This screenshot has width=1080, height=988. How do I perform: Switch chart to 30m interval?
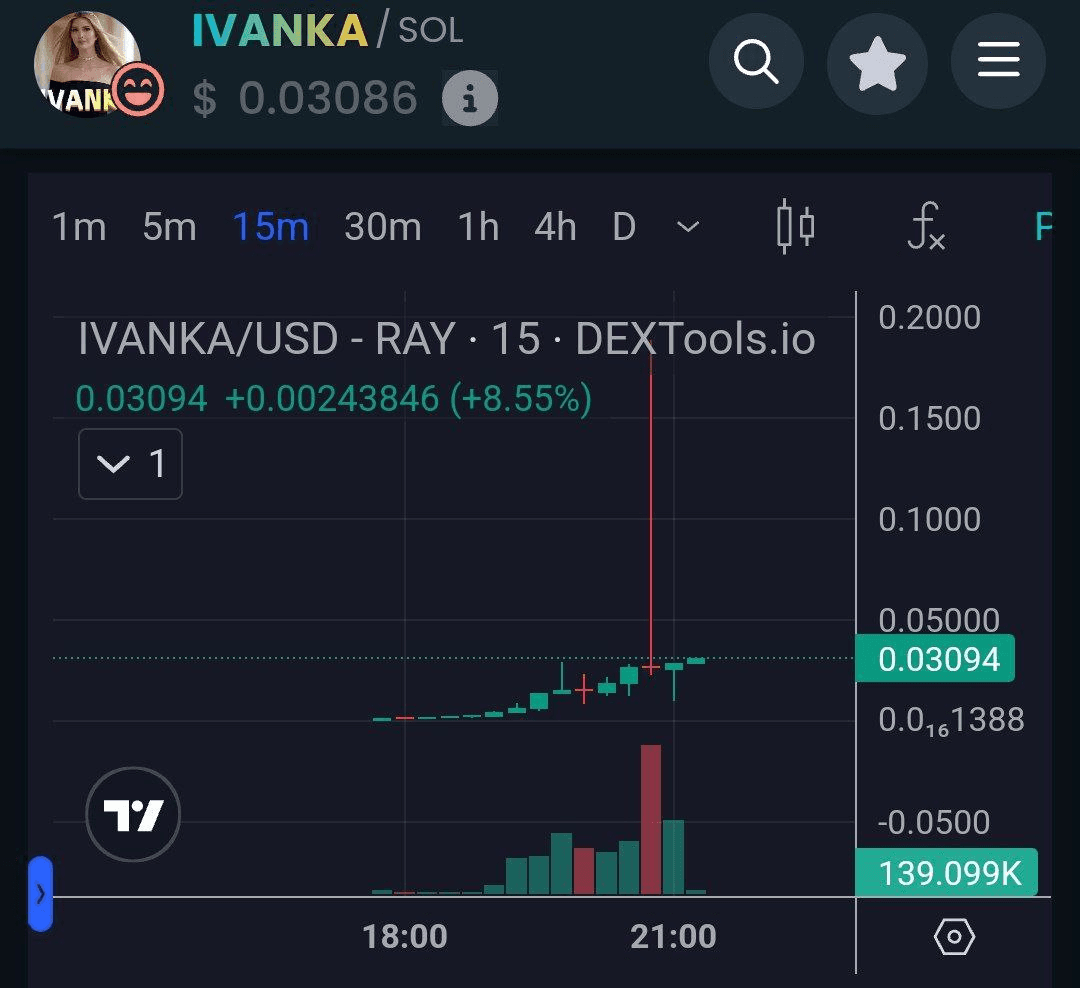382,227
